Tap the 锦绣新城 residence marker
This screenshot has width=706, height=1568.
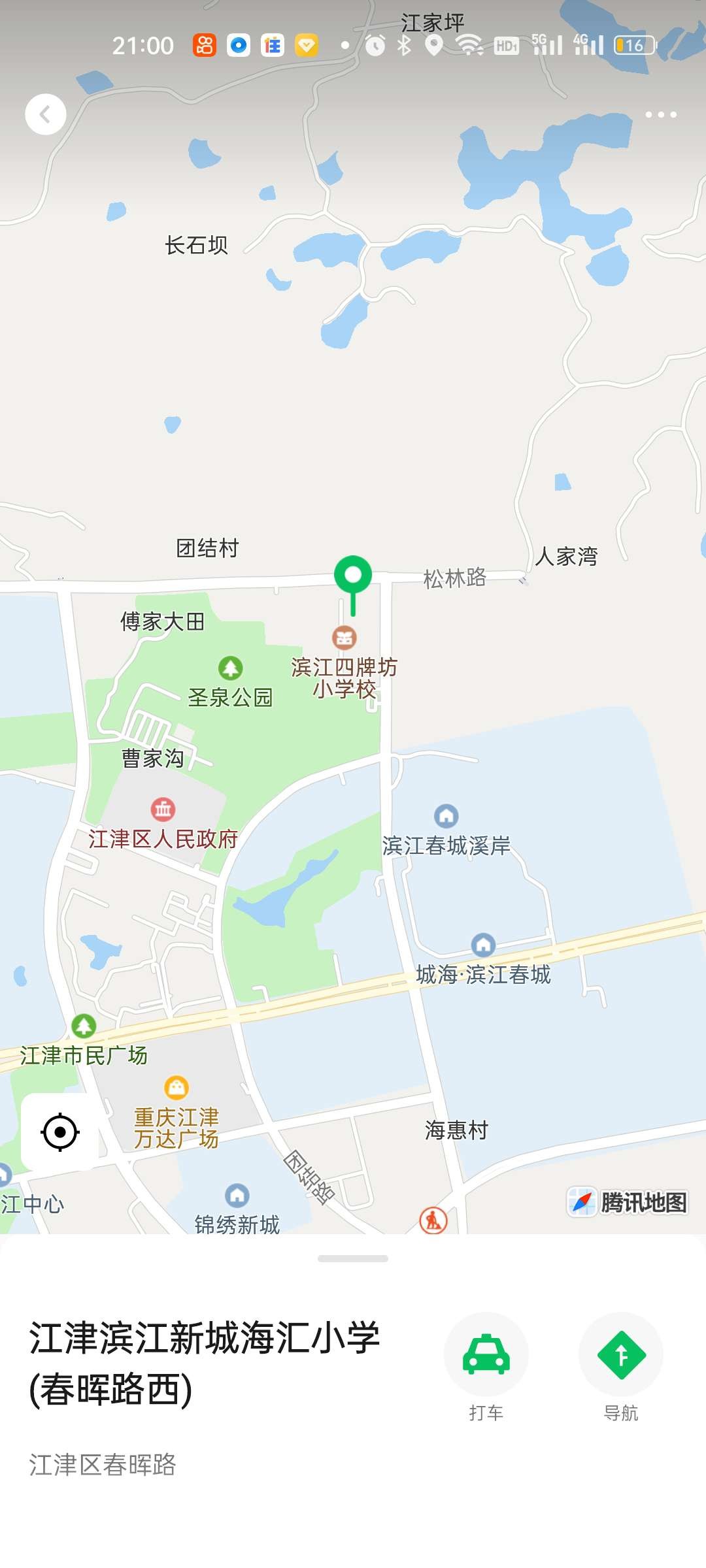coord(237,1196)
